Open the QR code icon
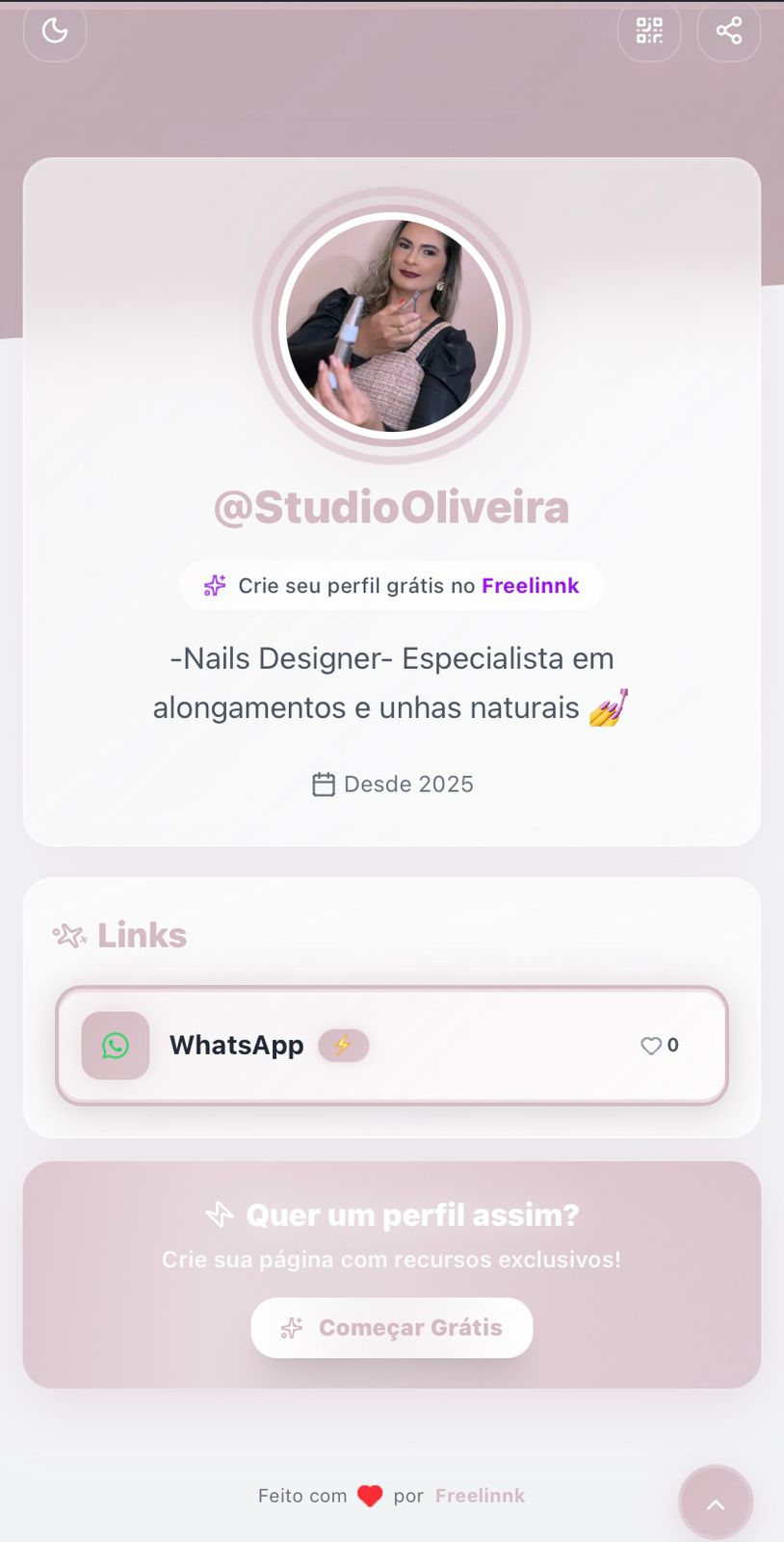This screenshot has width=784, height=1542. pos(649,31)
